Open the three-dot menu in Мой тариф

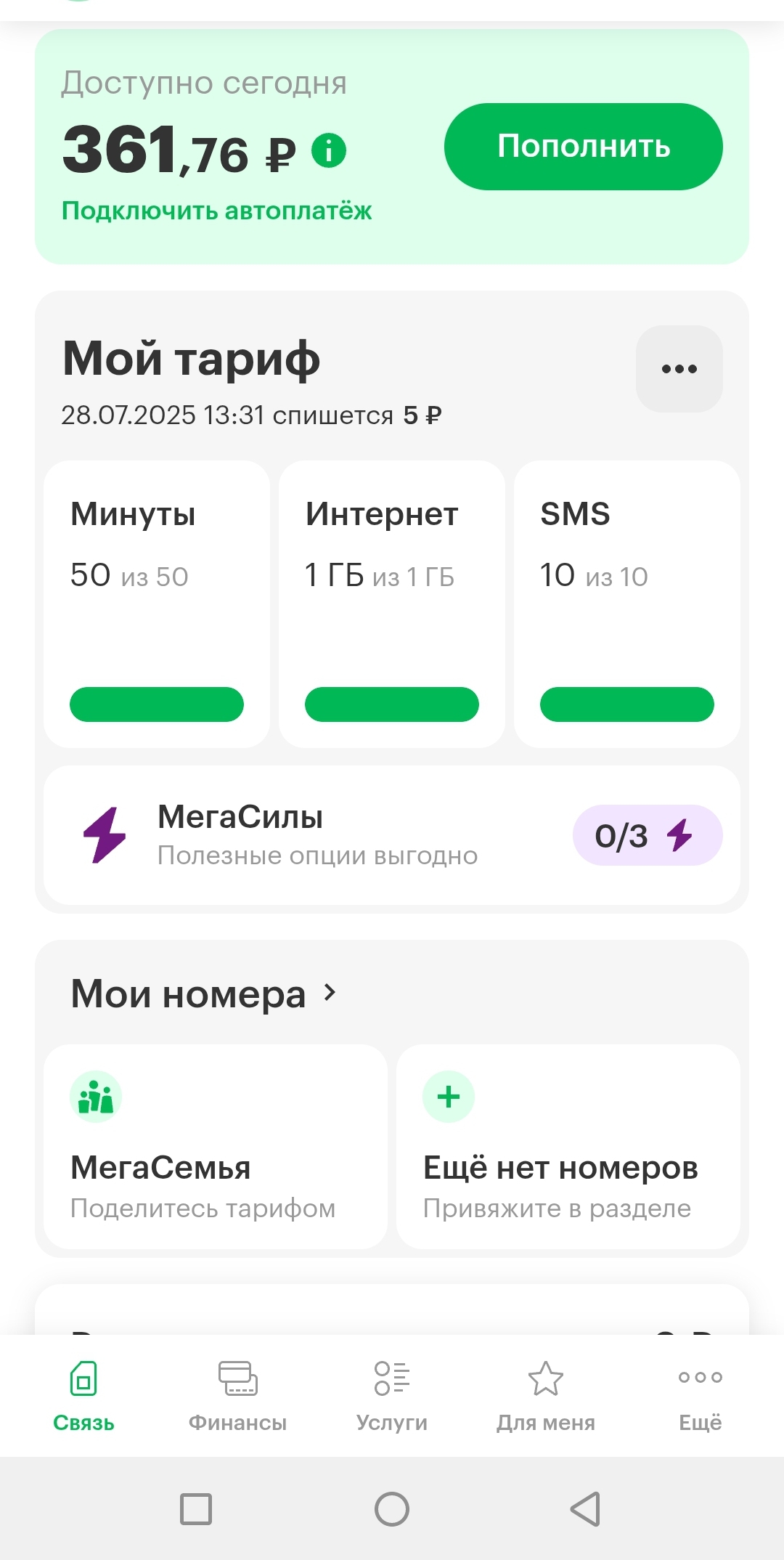pos(679,369)
